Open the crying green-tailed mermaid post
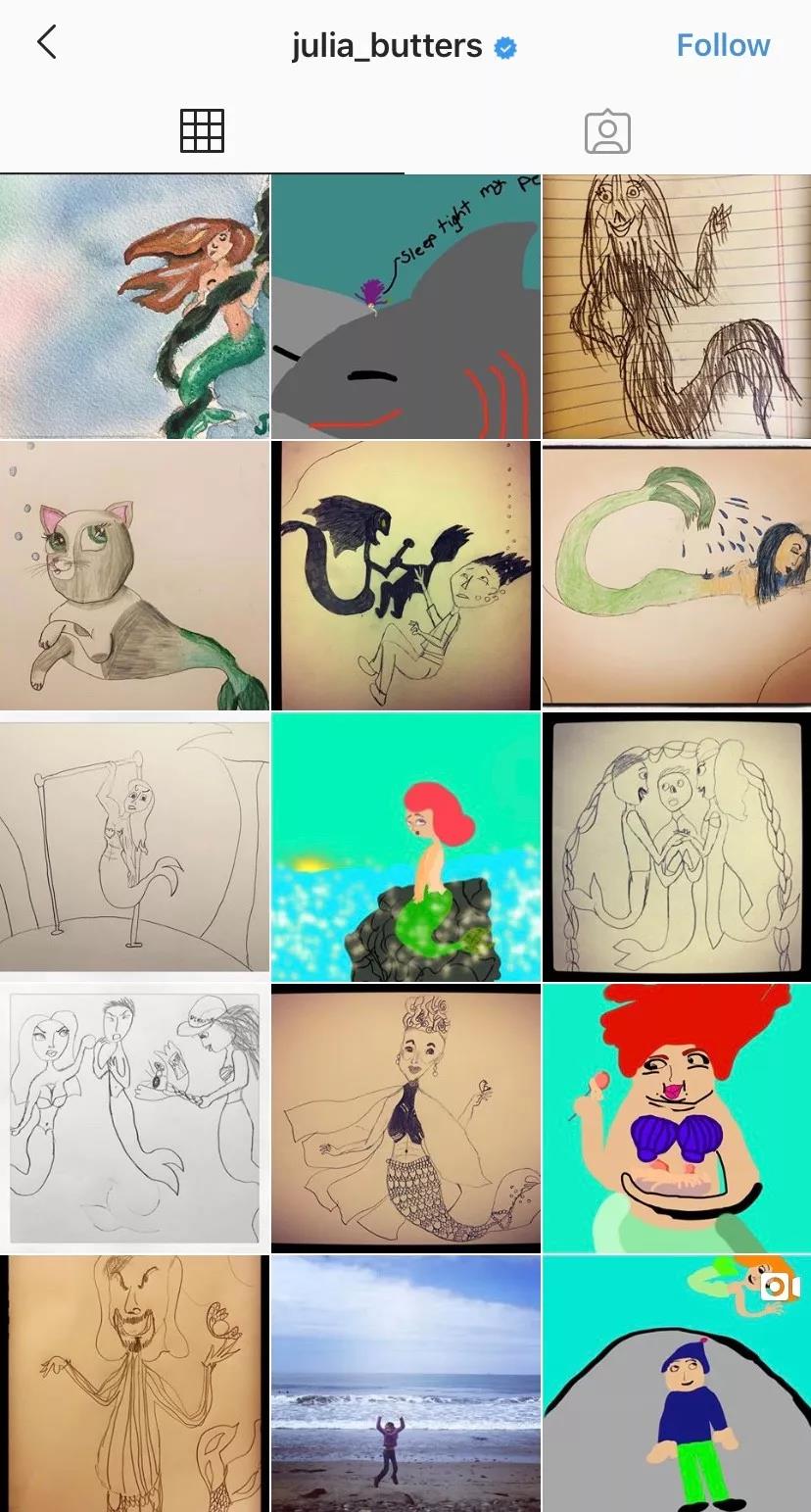Viewport: 811px width, 1512px height. 676,575
